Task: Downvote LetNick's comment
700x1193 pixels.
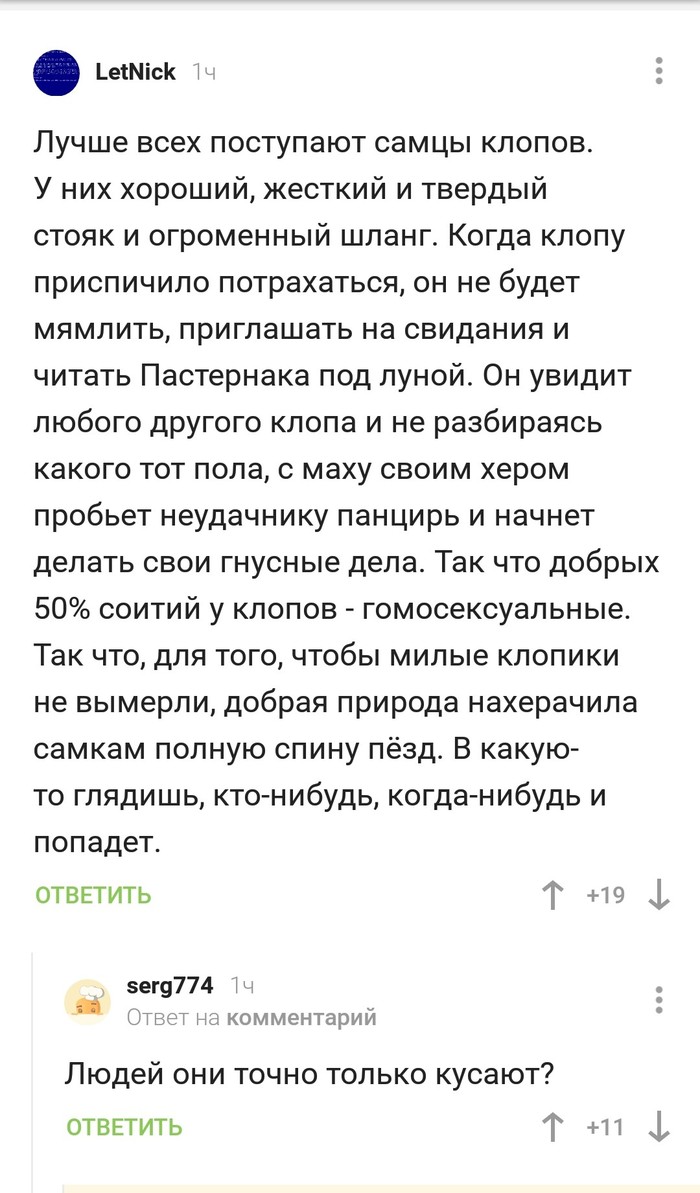Action: click(659, 895)
